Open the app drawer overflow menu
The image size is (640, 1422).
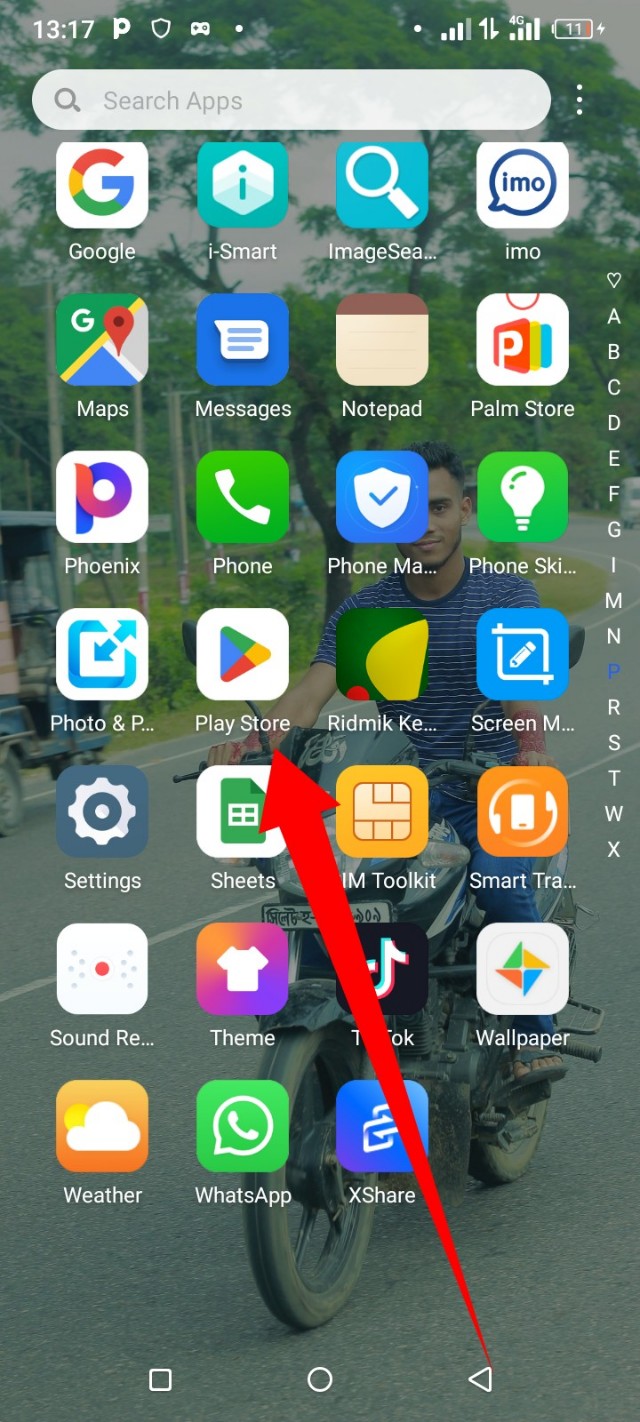[579, 100]
